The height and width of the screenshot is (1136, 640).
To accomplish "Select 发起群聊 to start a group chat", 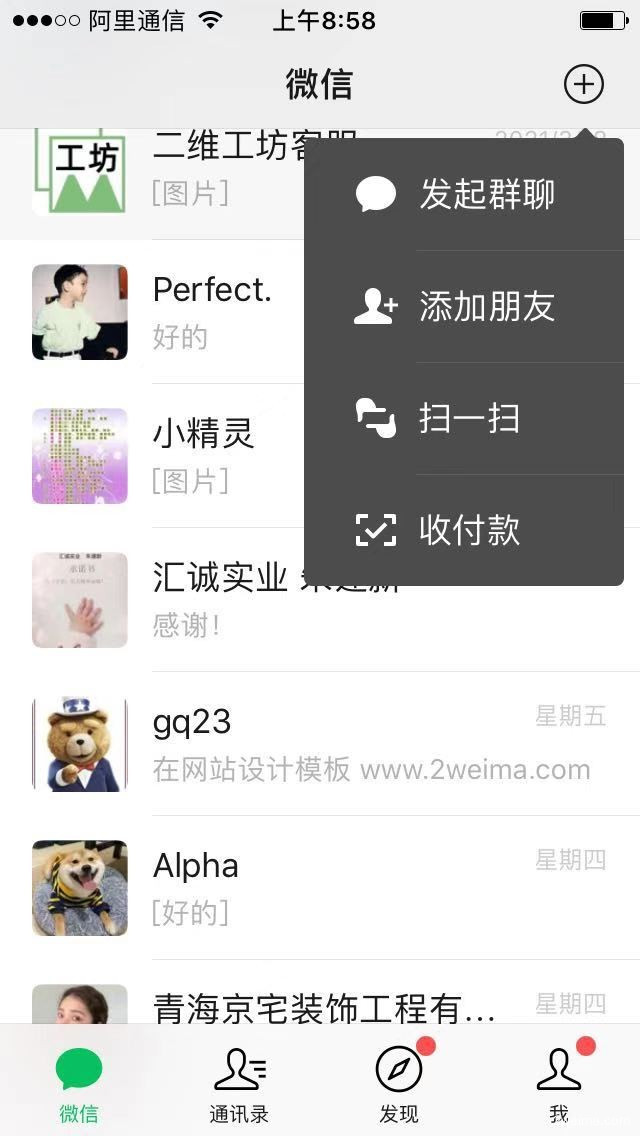I will 464,195.
